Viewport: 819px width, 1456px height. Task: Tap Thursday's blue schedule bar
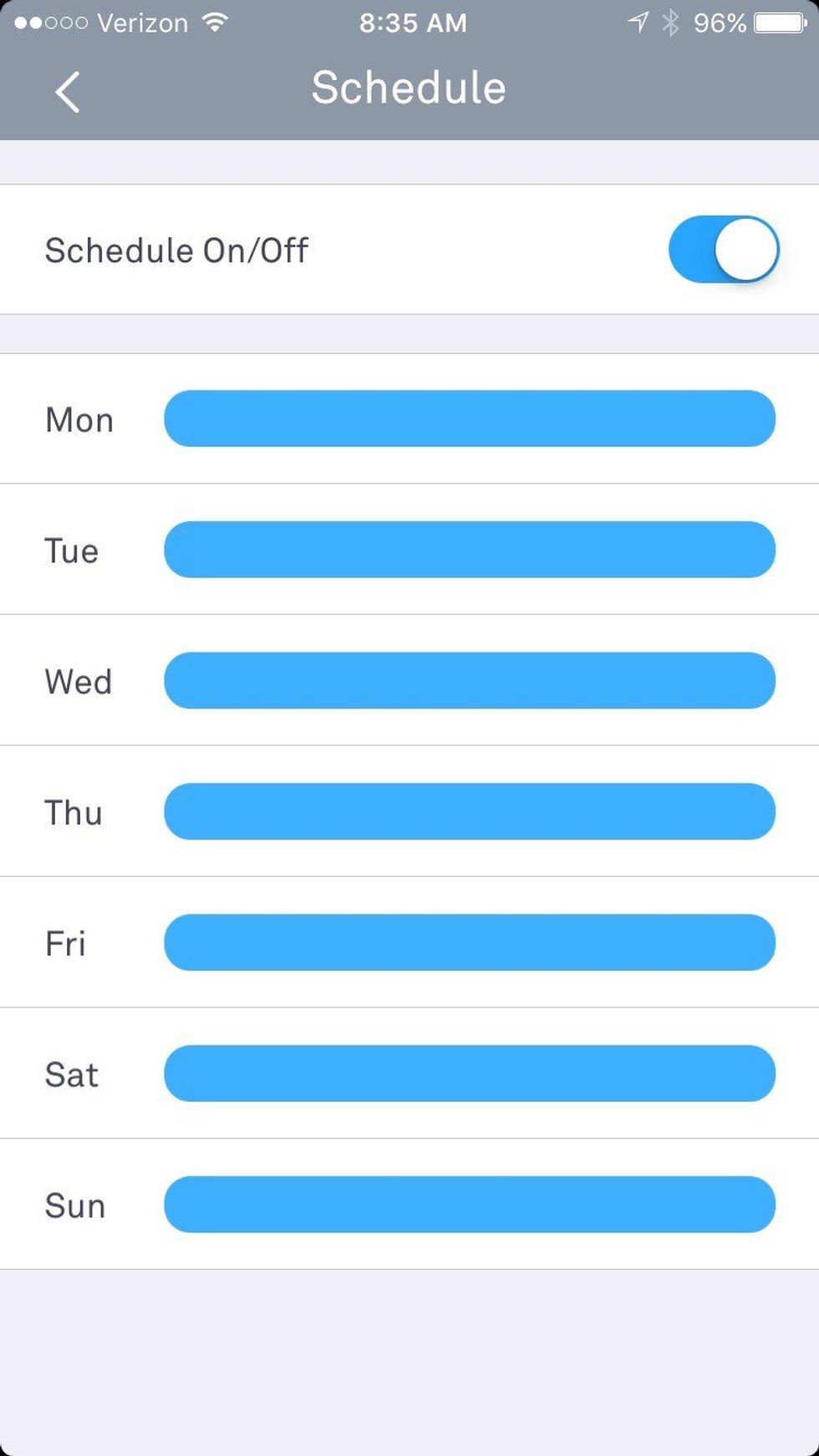click(470, 811)
